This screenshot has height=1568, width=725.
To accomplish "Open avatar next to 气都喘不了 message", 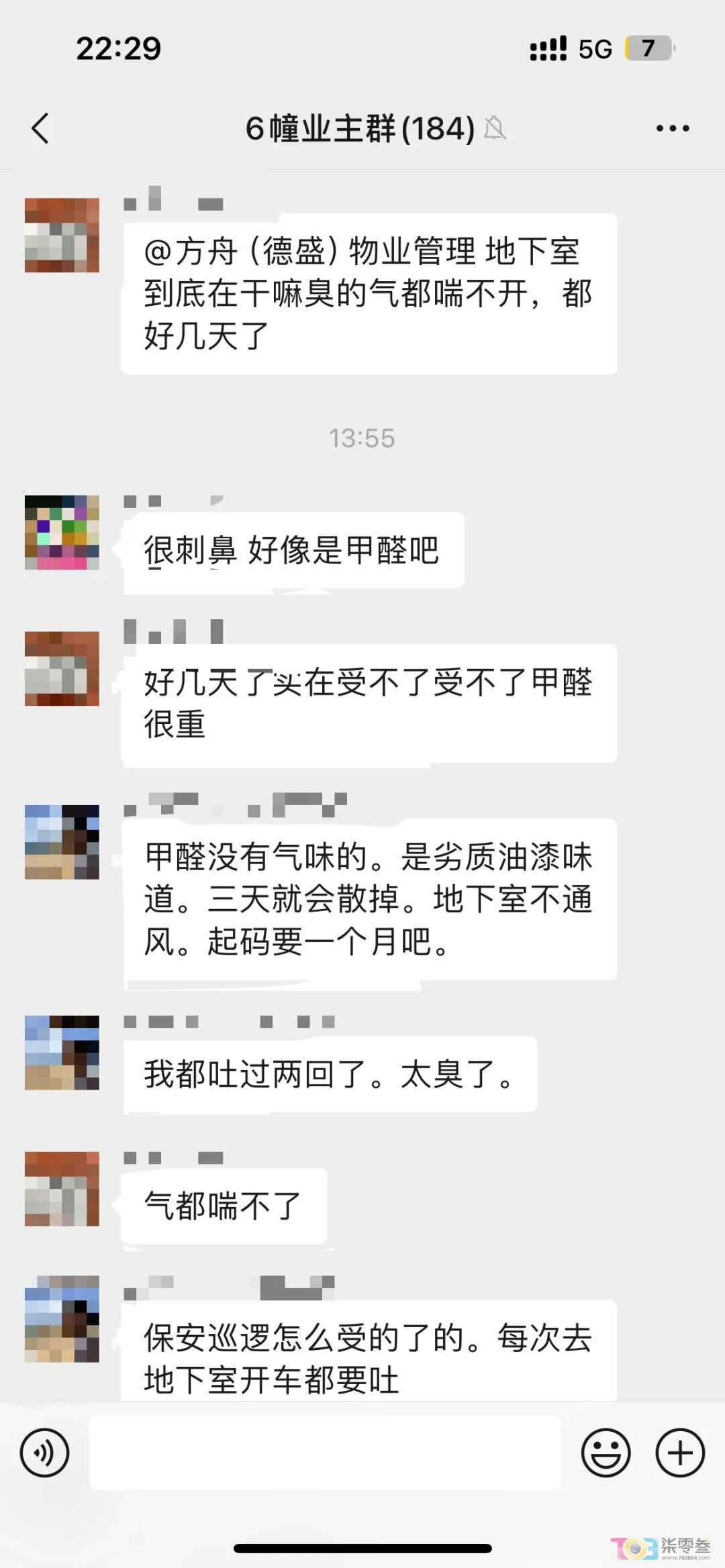I will (62, 1188).
